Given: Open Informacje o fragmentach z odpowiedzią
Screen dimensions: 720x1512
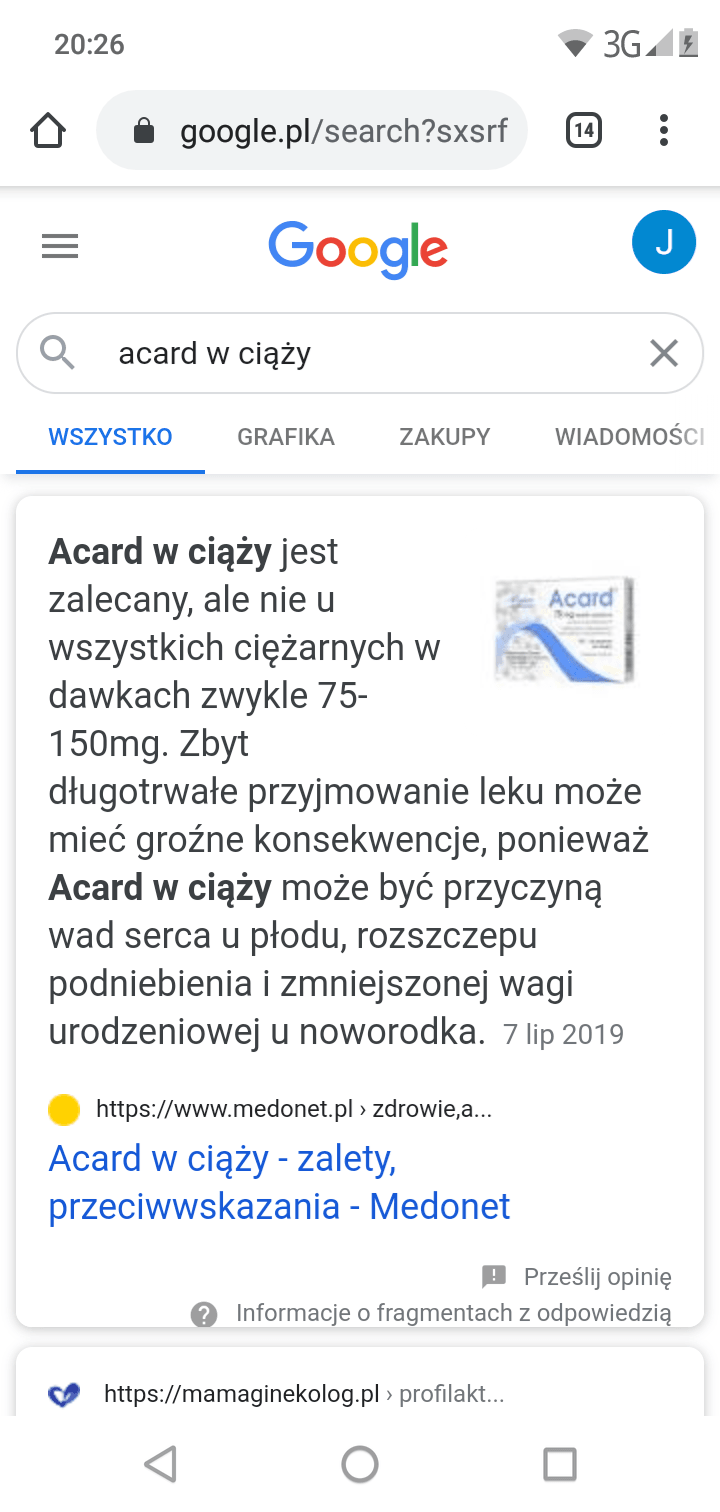Looking at the screenshot, I should click(x=452, y=1313).
